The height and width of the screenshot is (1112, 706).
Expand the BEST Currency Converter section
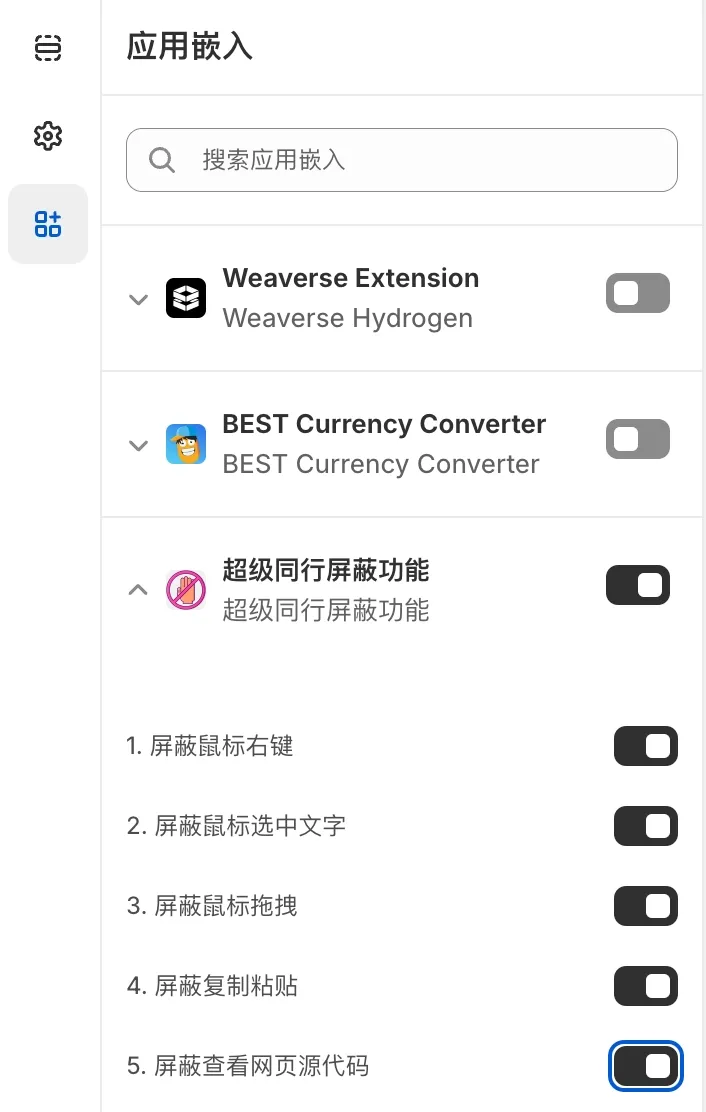(x=139, y=445)
